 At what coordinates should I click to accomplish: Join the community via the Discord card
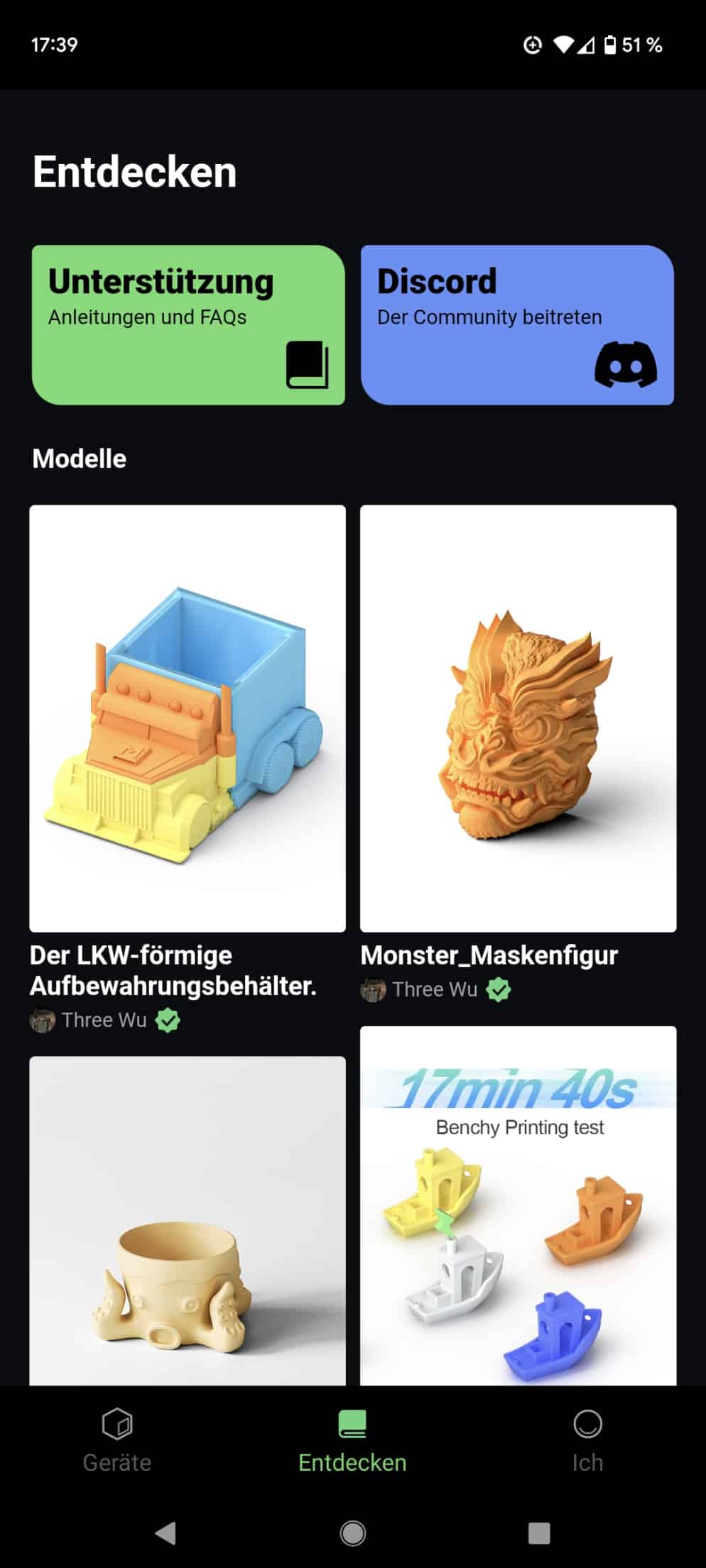[517, 325]
